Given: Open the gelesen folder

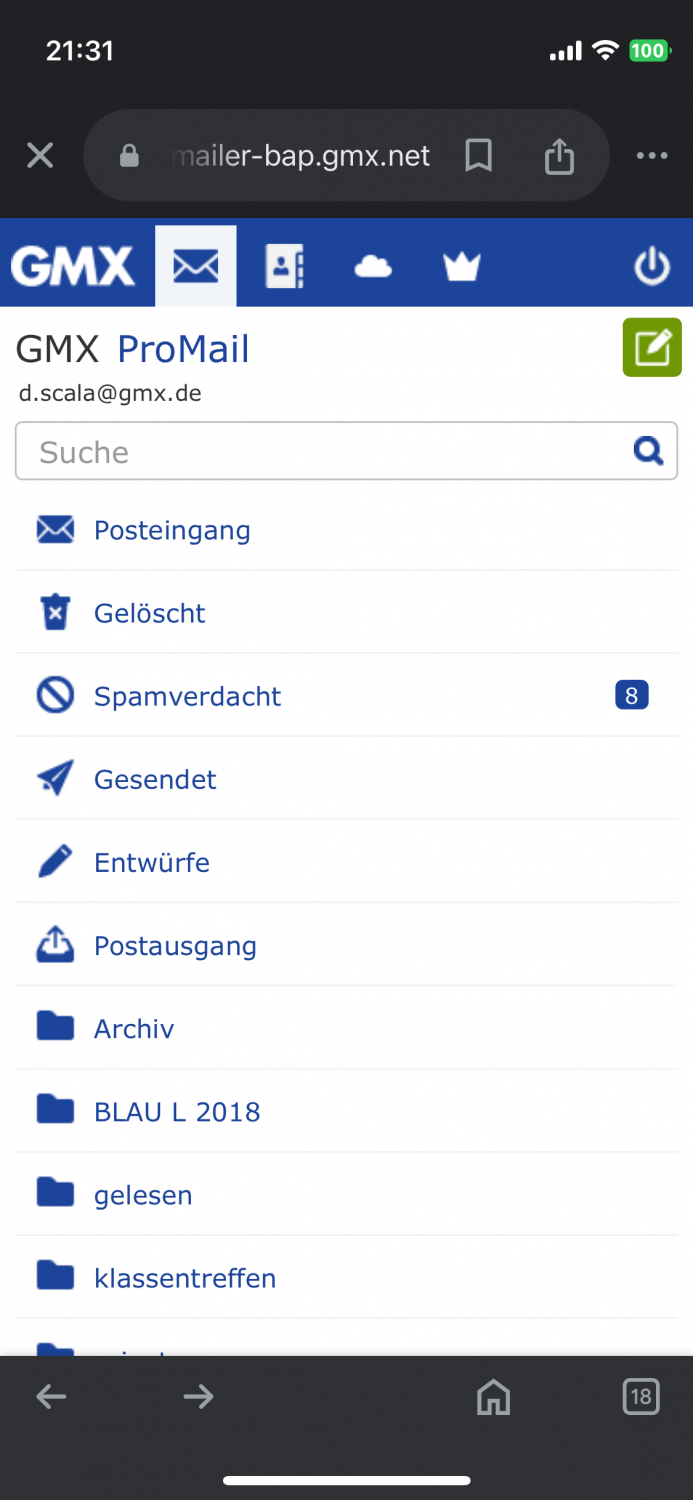Looking at the screenshot, I should 346,1194.
